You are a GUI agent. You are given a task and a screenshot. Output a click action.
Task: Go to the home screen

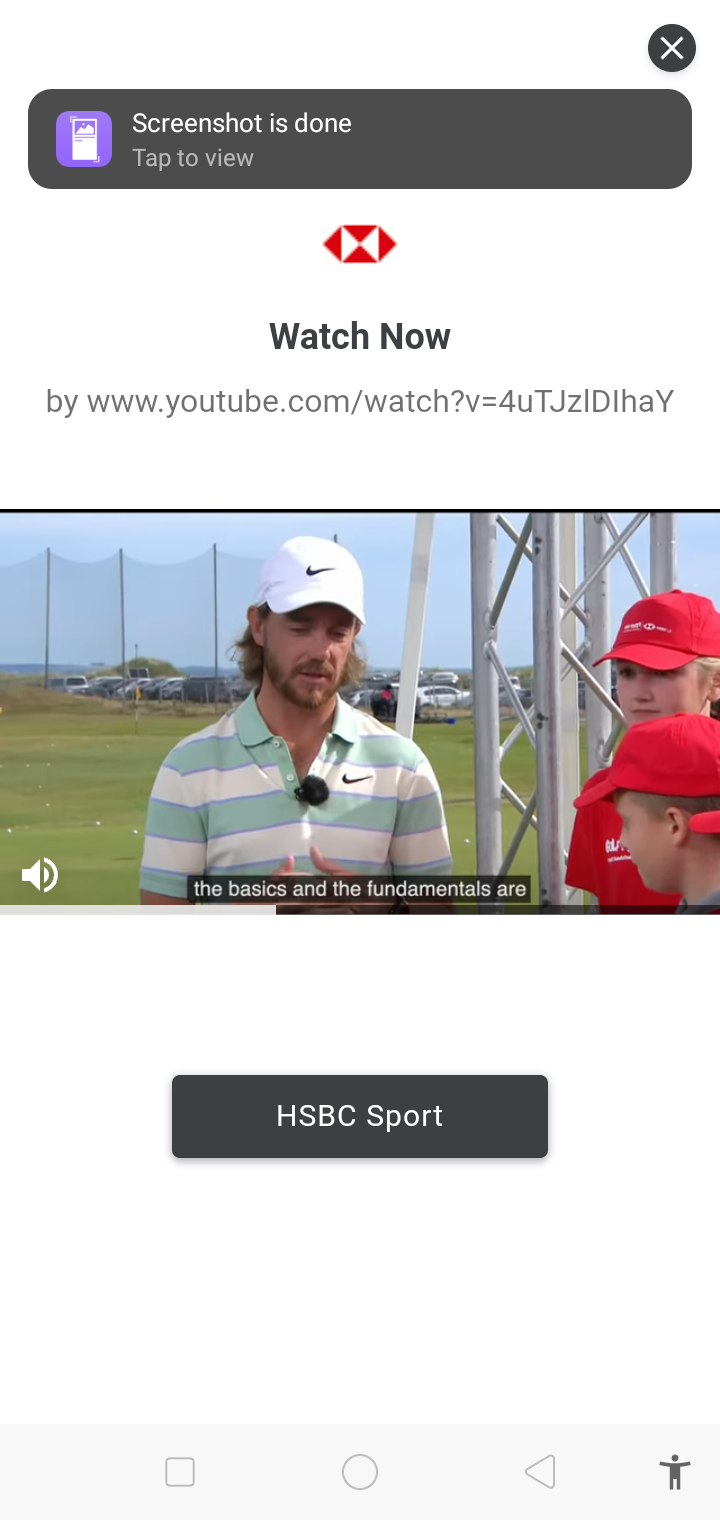click(360, 1472)
